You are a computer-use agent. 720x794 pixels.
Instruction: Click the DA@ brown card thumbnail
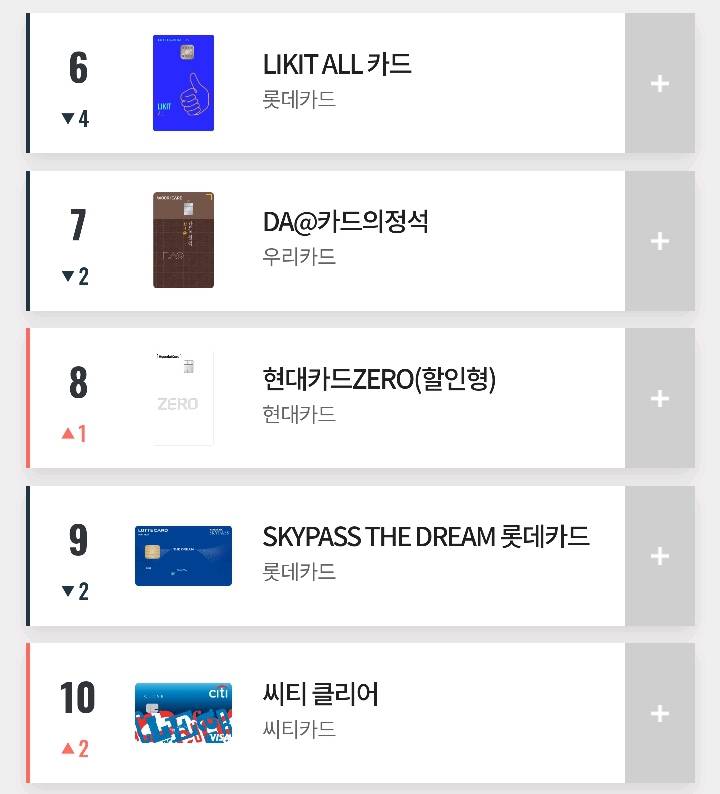coord(183,240)
